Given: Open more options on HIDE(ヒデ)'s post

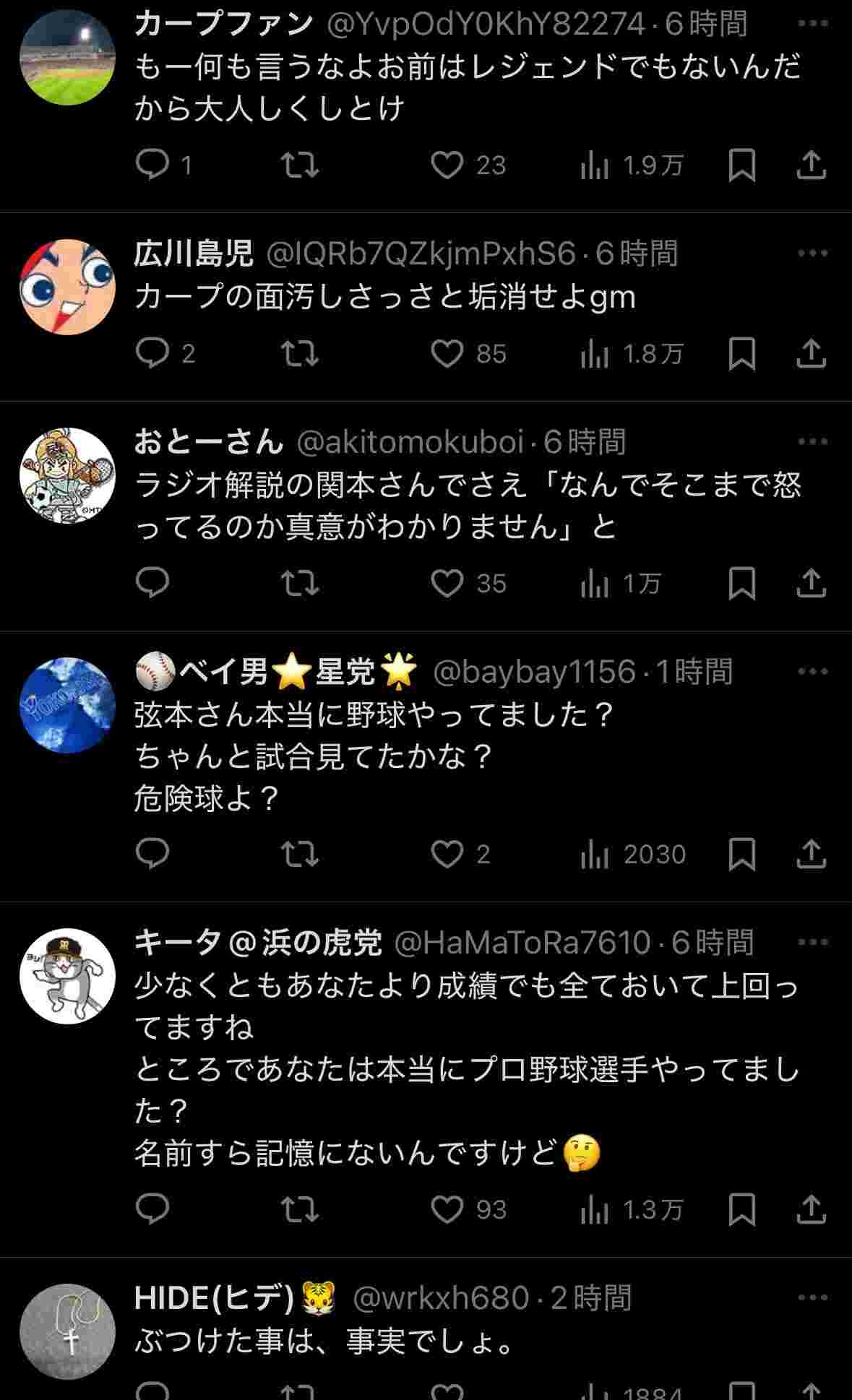Looking at the screenshot, I should click(812, 1298).
